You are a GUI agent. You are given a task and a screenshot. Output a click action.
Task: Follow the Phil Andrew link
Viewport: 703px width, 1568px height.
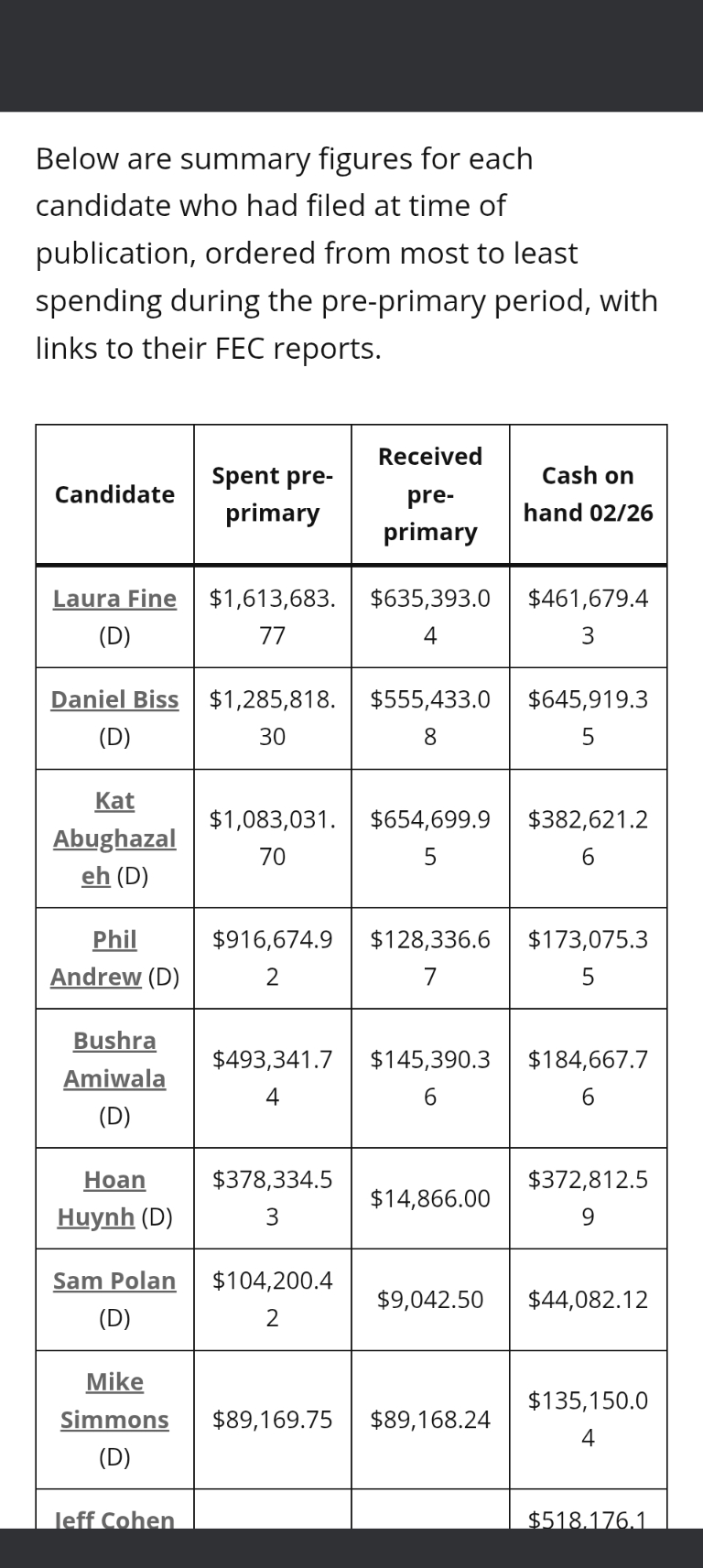114,941
